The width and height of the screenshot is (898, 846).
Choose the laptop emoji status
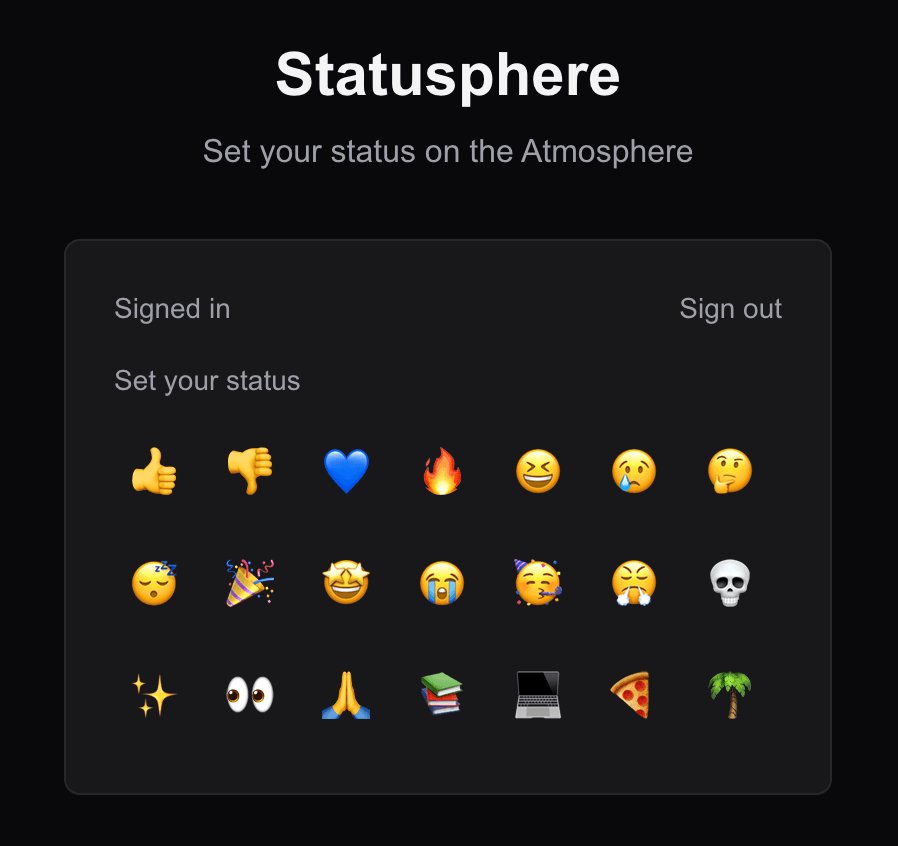pyautogui.click(x=538, y=695)
